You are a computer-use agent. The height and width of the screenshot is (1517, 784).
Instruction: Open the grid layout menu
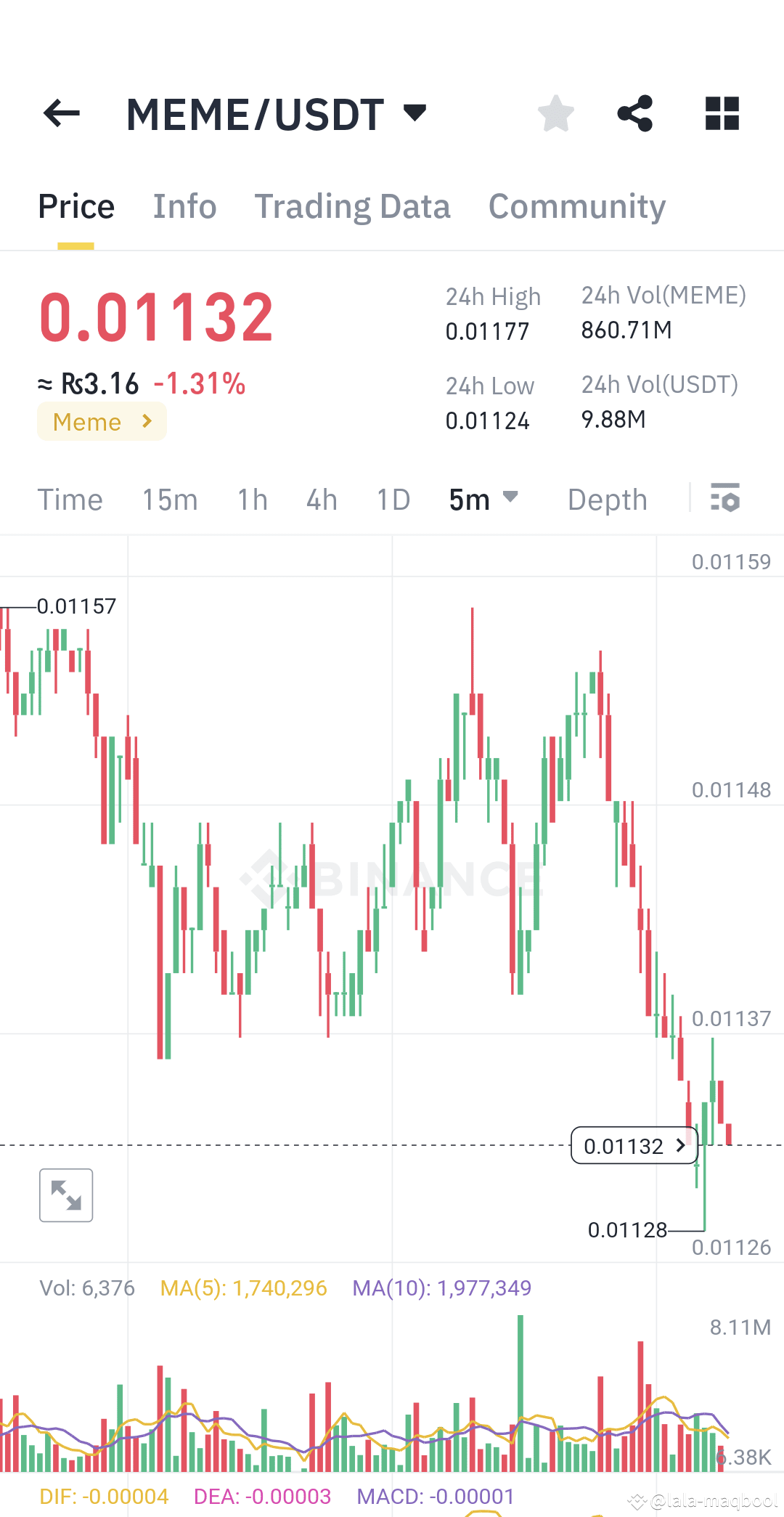722,113
